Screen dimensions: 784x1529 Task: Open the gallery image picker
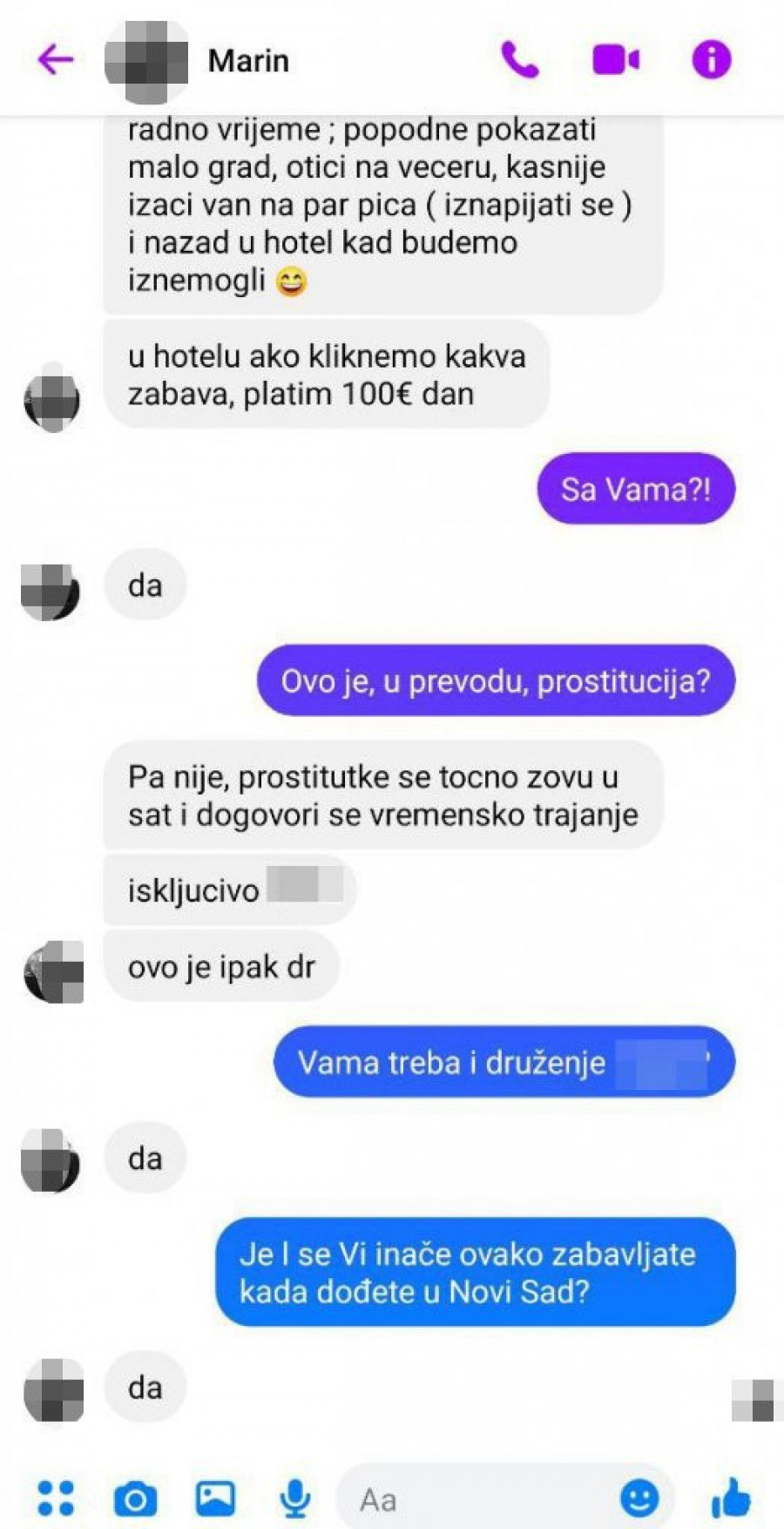coord(215,1499)
